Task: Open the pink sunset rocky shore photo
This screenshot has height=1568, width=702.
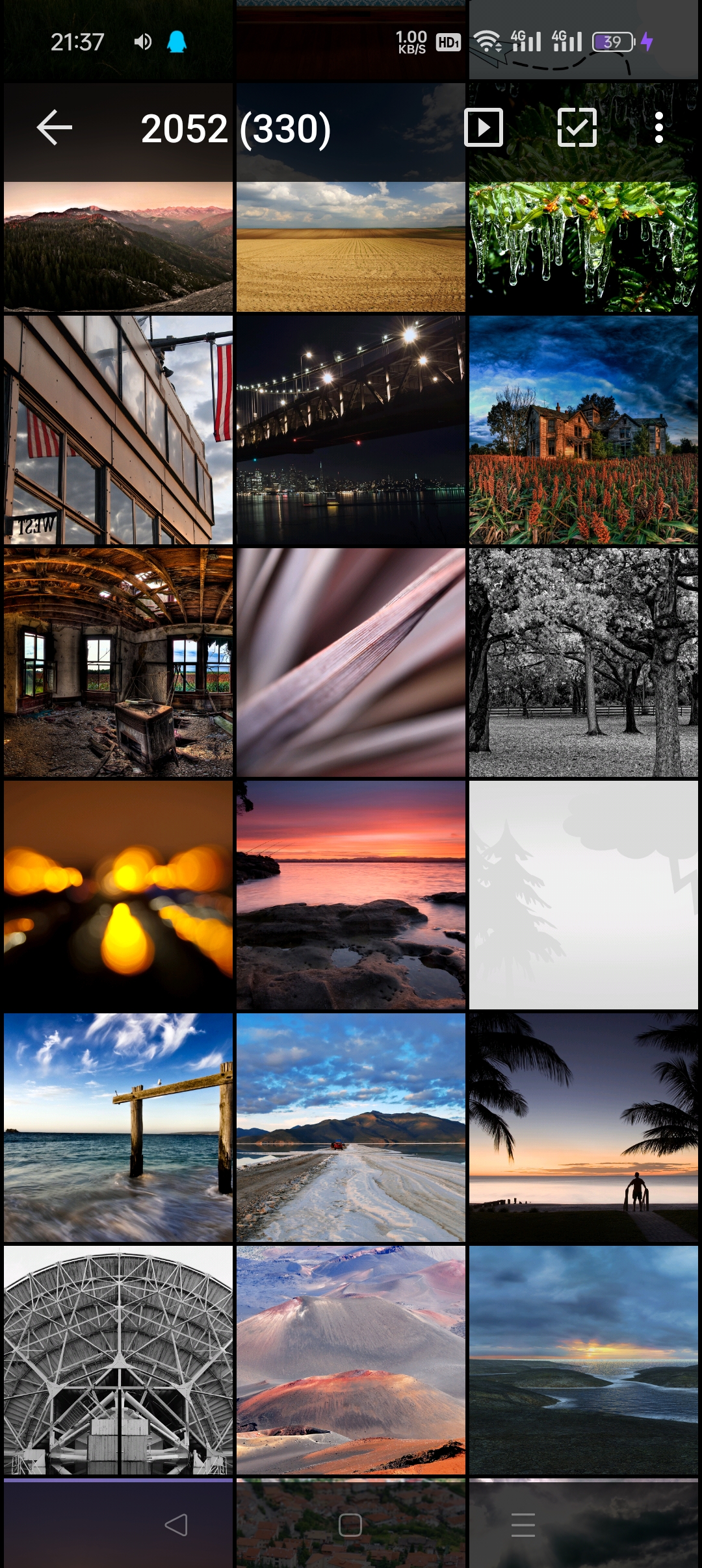Action: [x=350, y=895]
